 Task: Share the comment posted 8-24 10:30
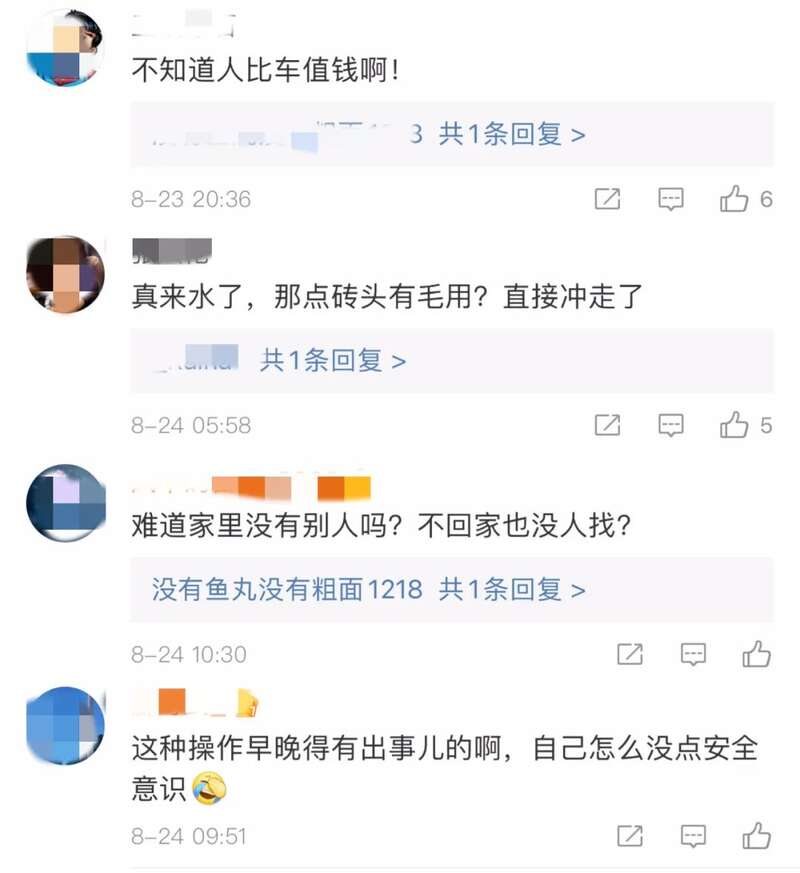pyautogui.click(x=629, y=654)
